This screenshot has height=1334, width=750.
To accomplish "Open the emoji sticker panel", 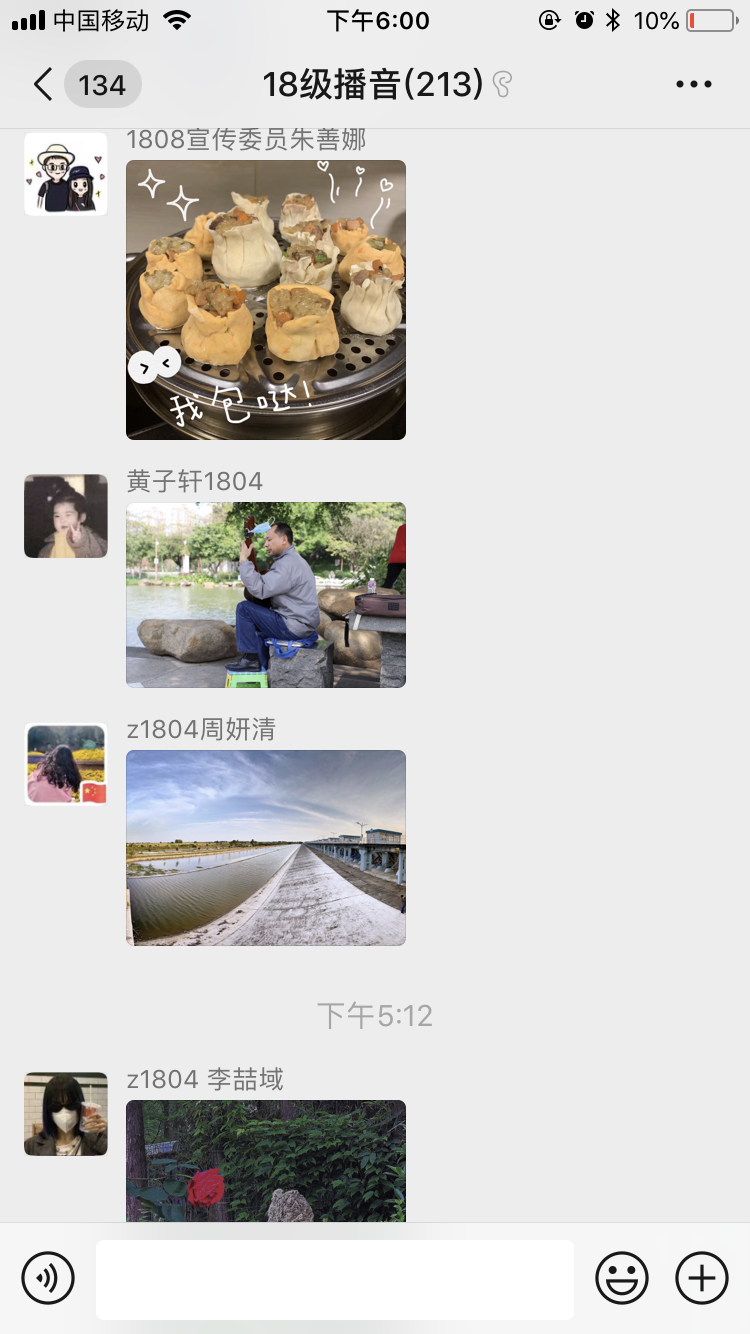I will (622, 1278).
